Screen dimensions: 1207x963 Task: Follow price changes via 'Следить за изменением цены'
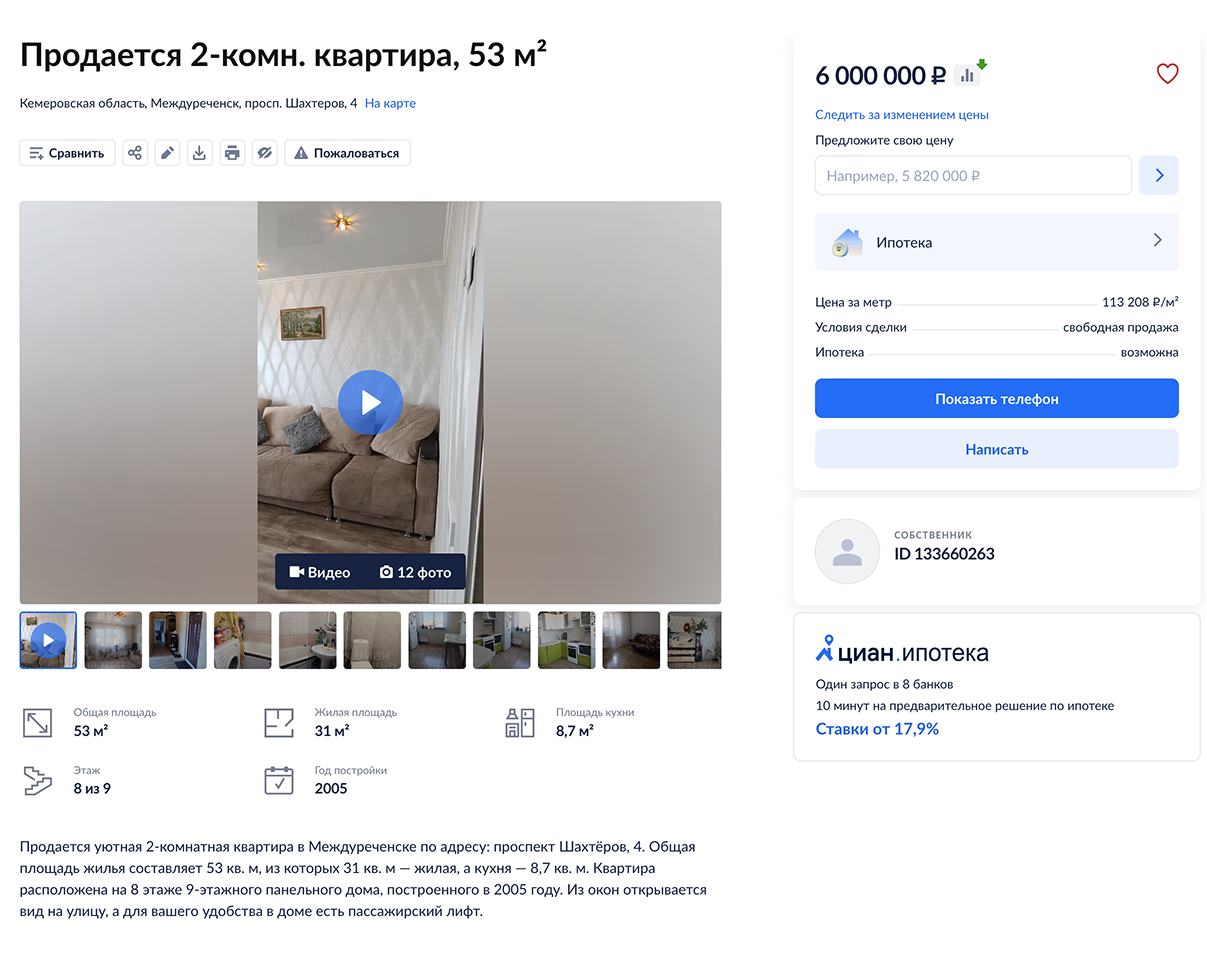coord(901,115)
